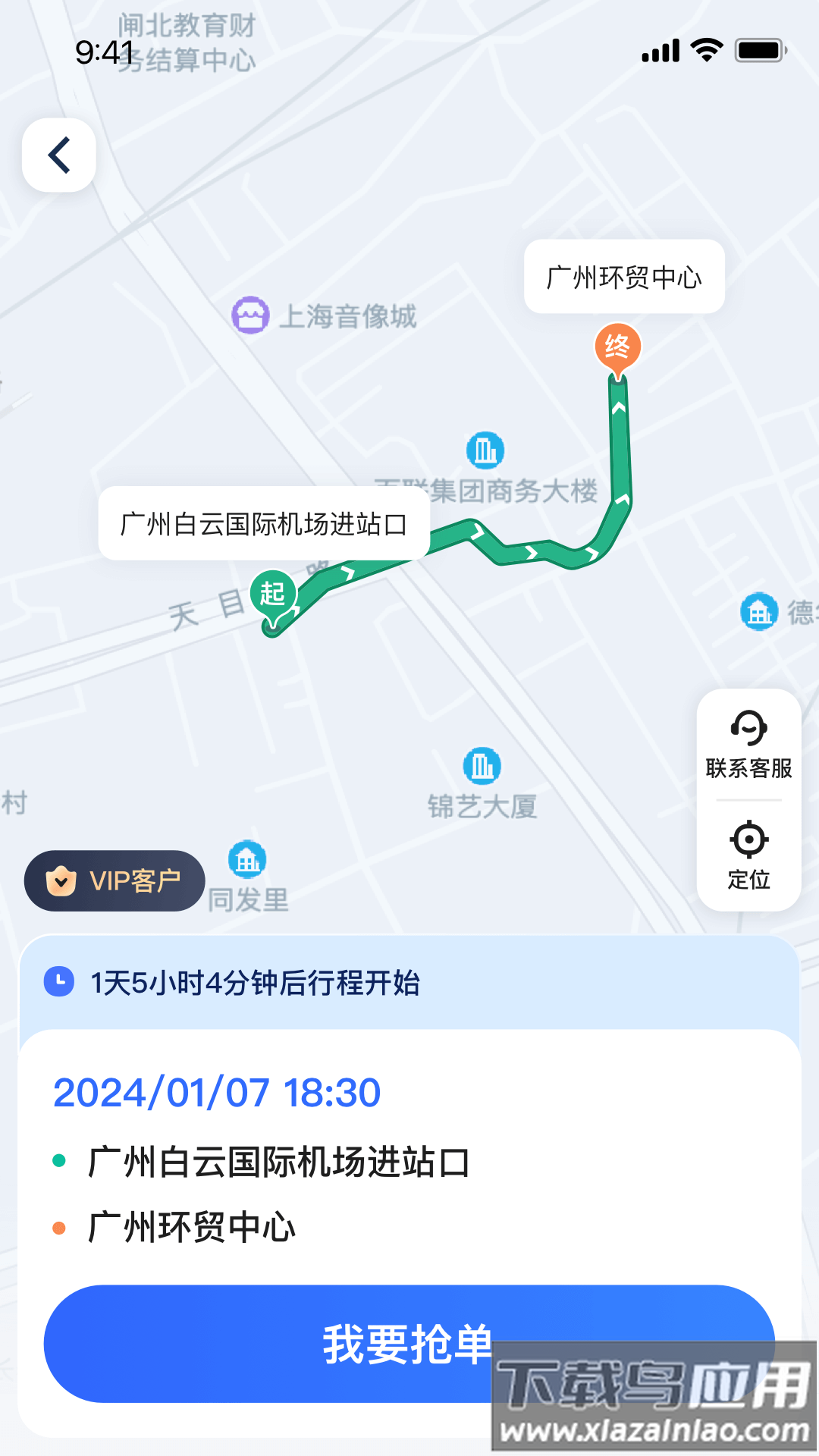Click the back arrow on the map
Screen dimensions: 819x1456
coord(58,154)
